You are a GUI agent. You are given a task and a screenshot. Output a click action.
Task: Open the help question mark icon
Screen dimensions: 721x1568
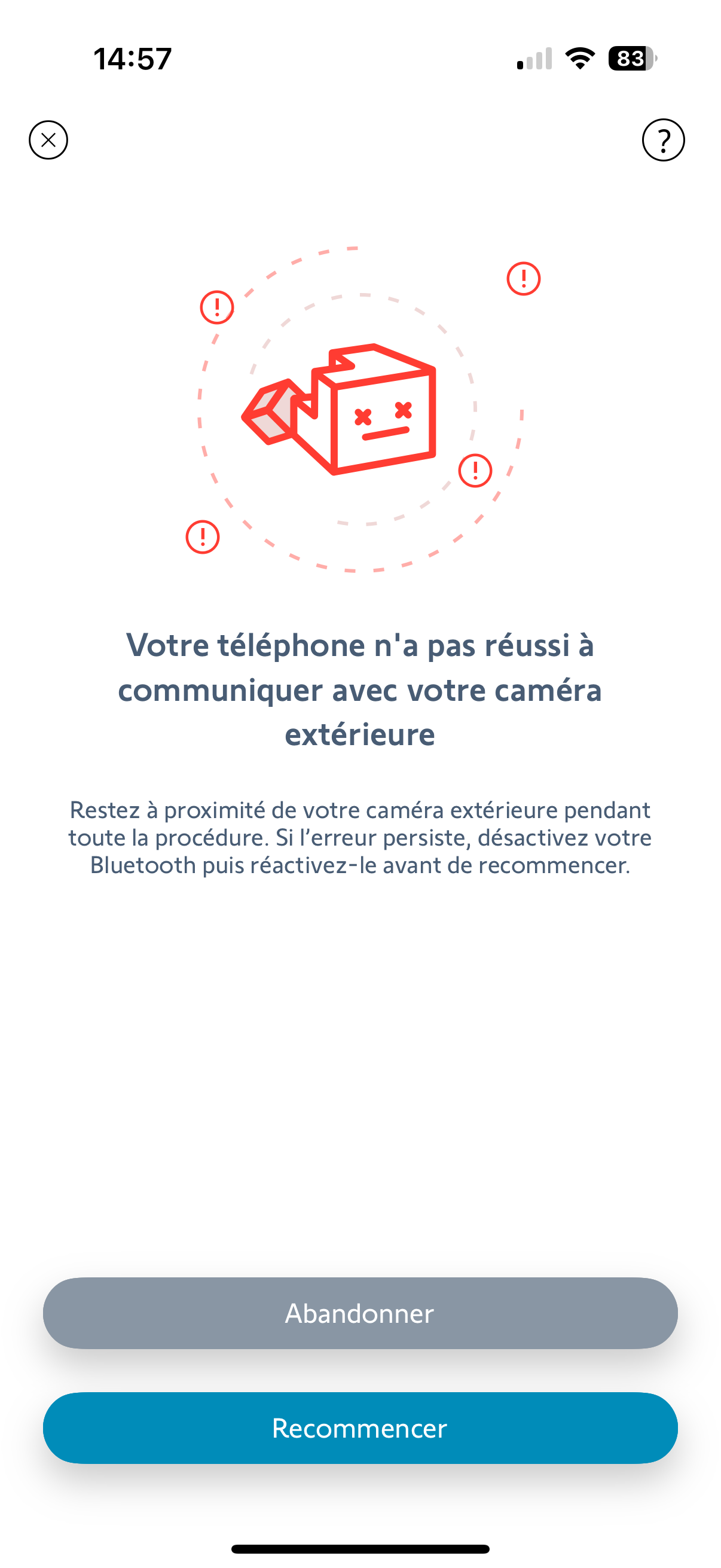(x=663, y=140)
